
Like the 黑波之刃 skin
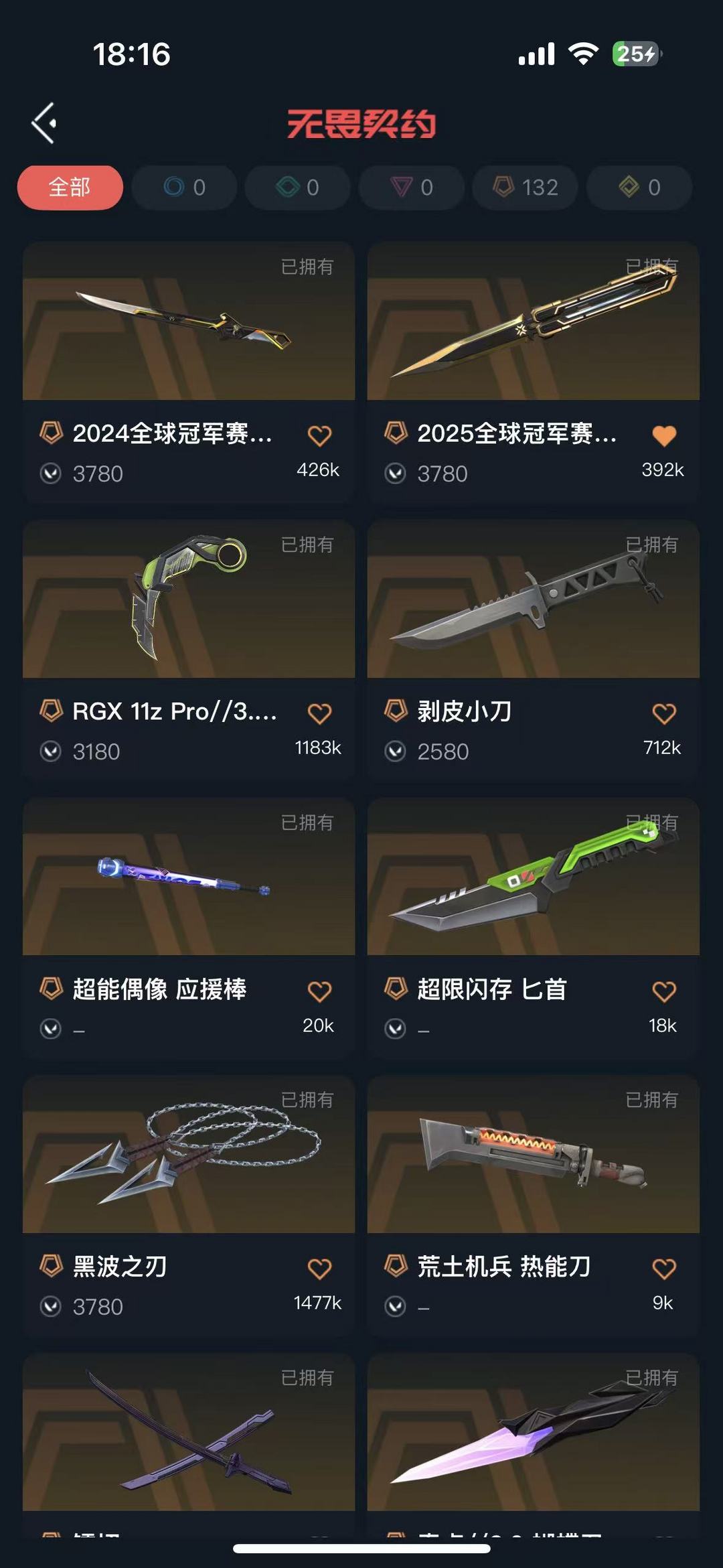click(319, 1269)
